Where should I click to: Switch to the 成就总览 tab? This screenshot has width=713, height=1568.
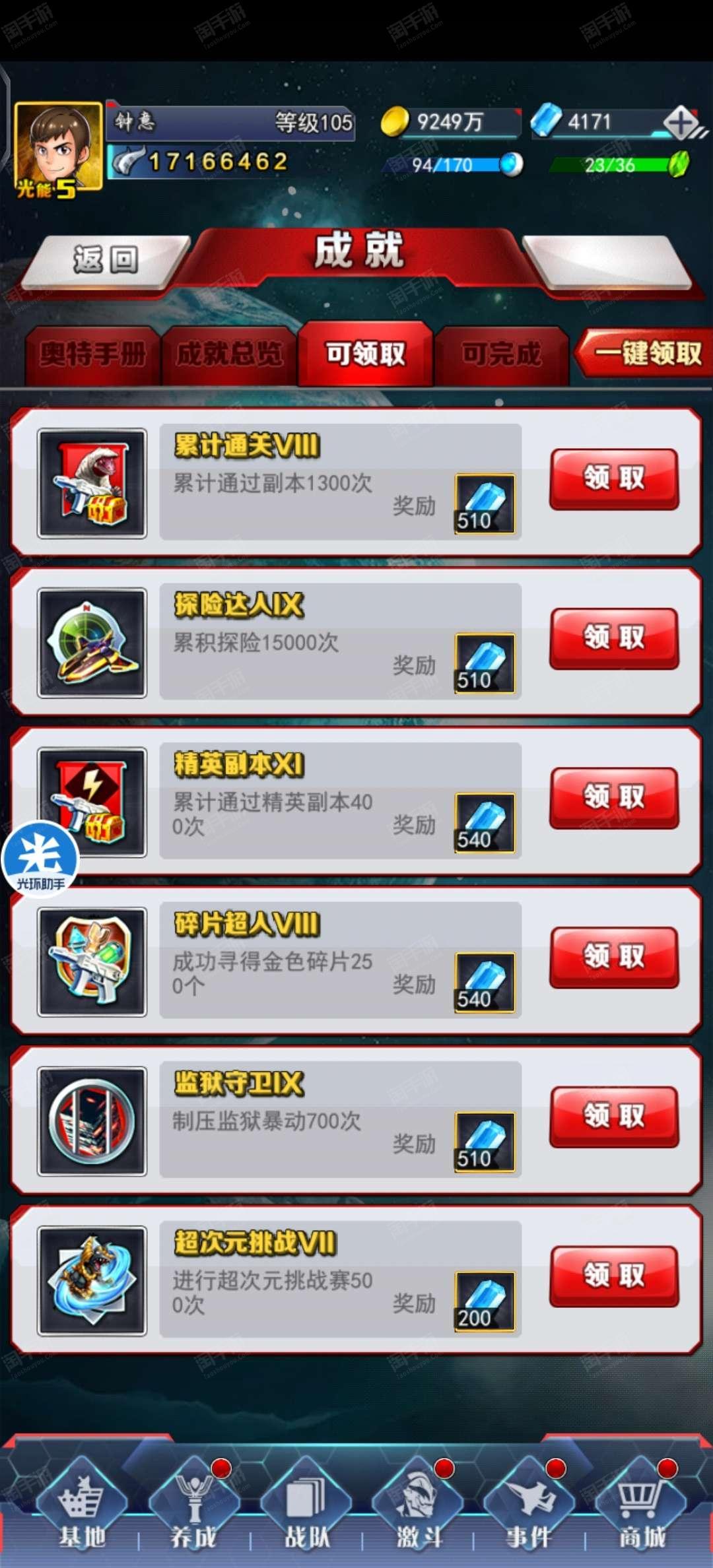229,355
